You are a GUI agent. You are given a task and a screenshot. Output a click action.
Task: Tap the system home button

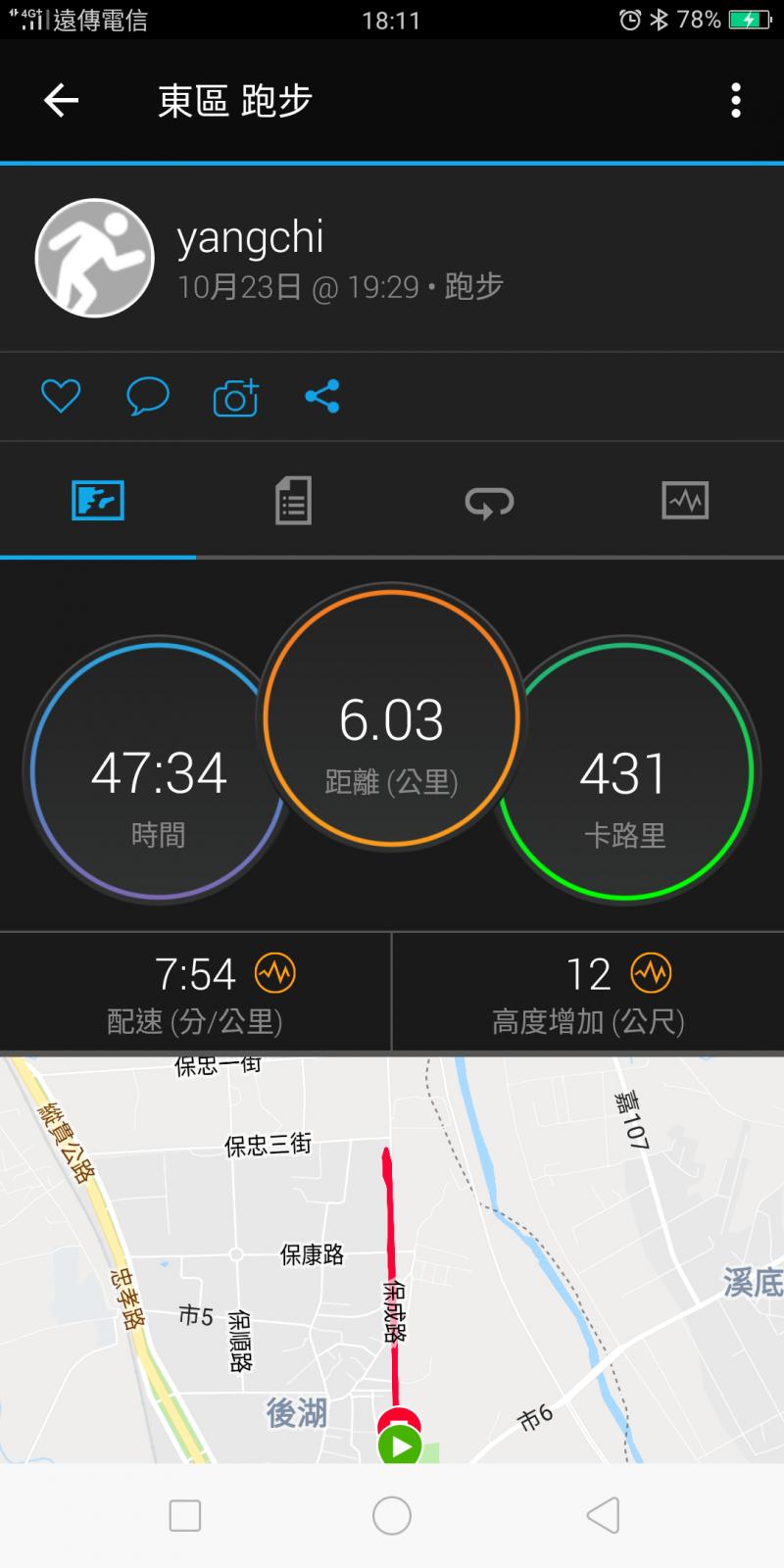pyautogui.click(x=392, y=1515)
